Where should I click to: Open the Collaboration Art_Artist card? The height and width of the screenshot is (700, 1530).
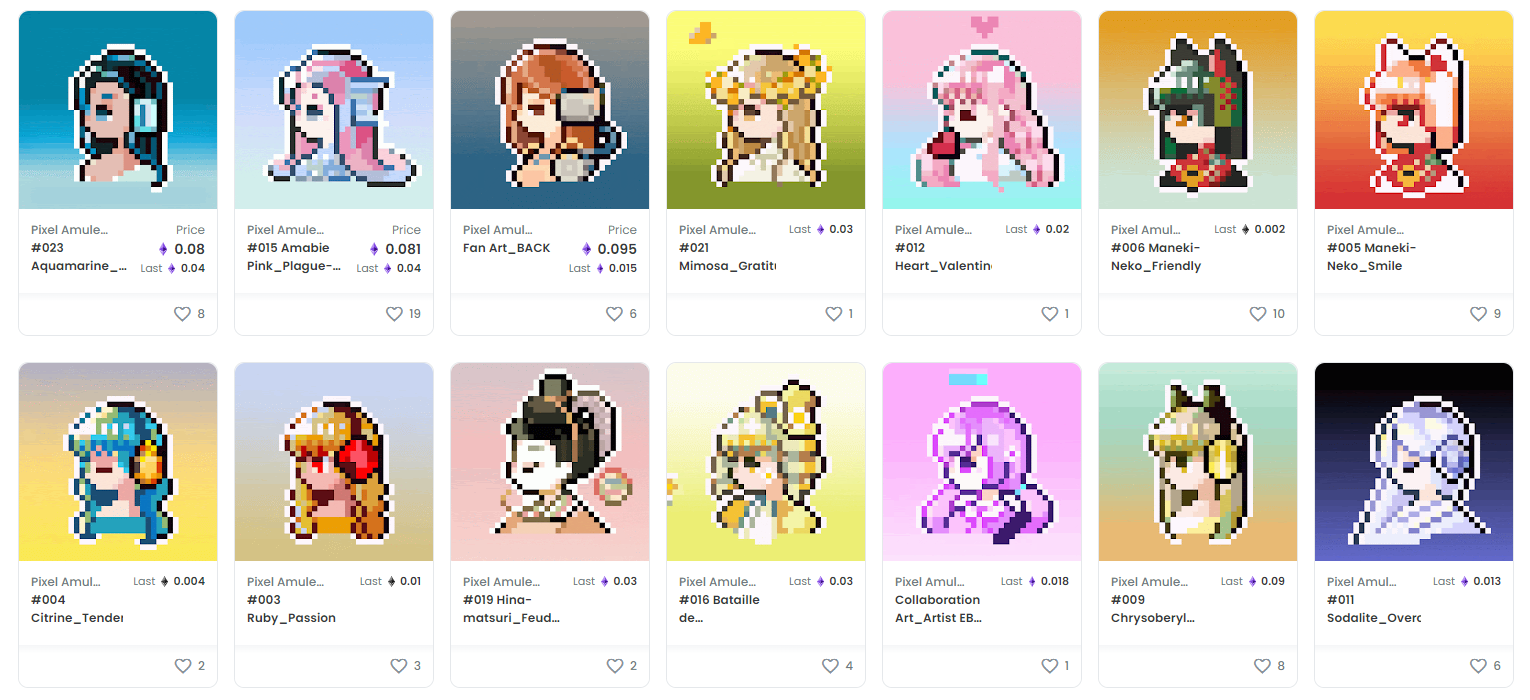(981, 462)
